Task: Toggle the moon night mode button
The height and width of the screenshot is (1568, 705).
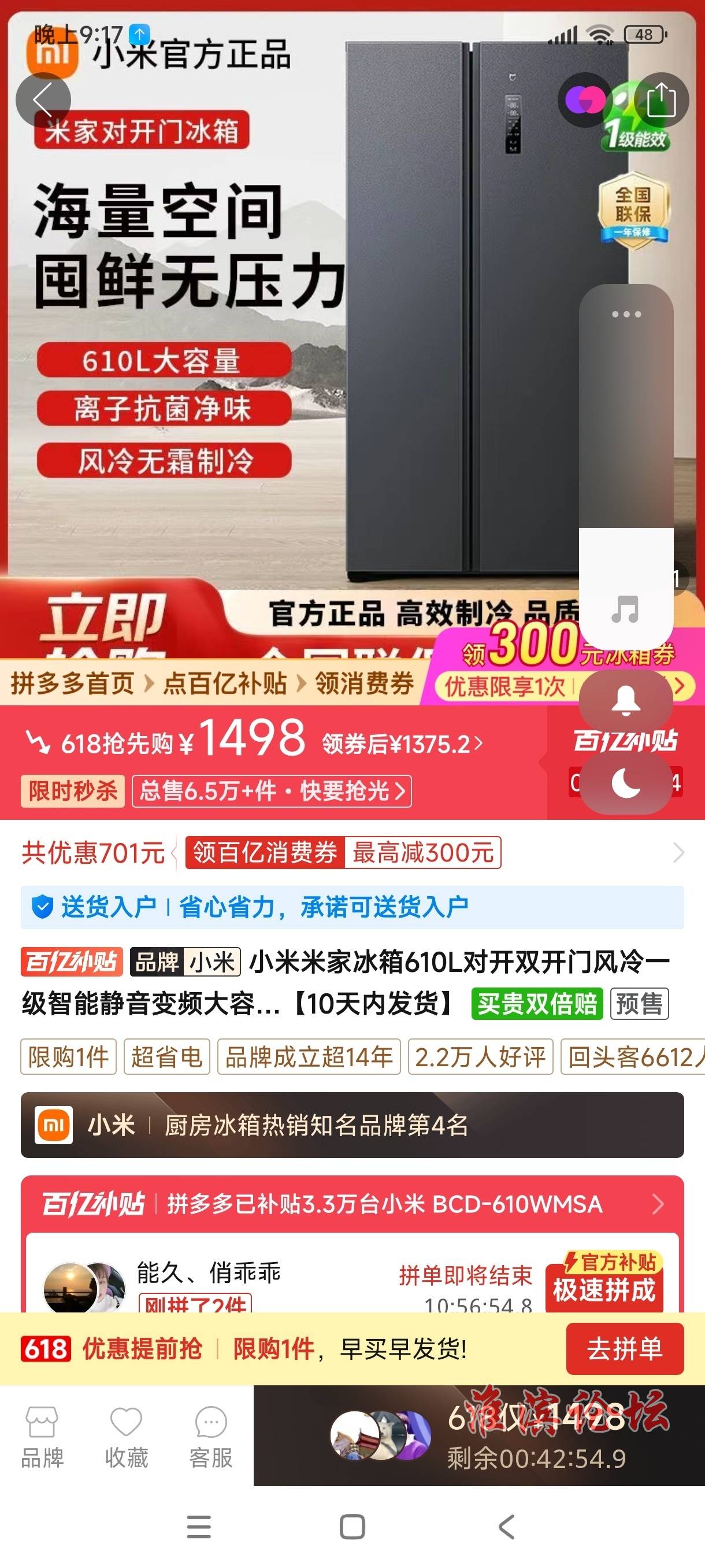Action: [x=625, y=783]
